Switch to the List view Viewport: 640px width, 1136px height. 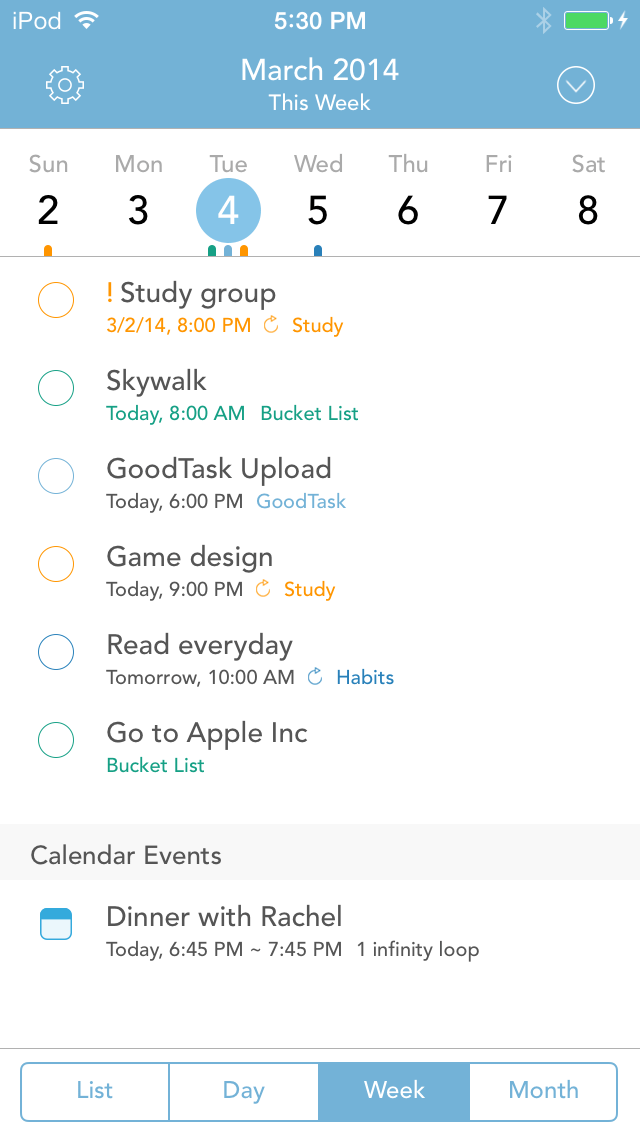pos(95,1091)
